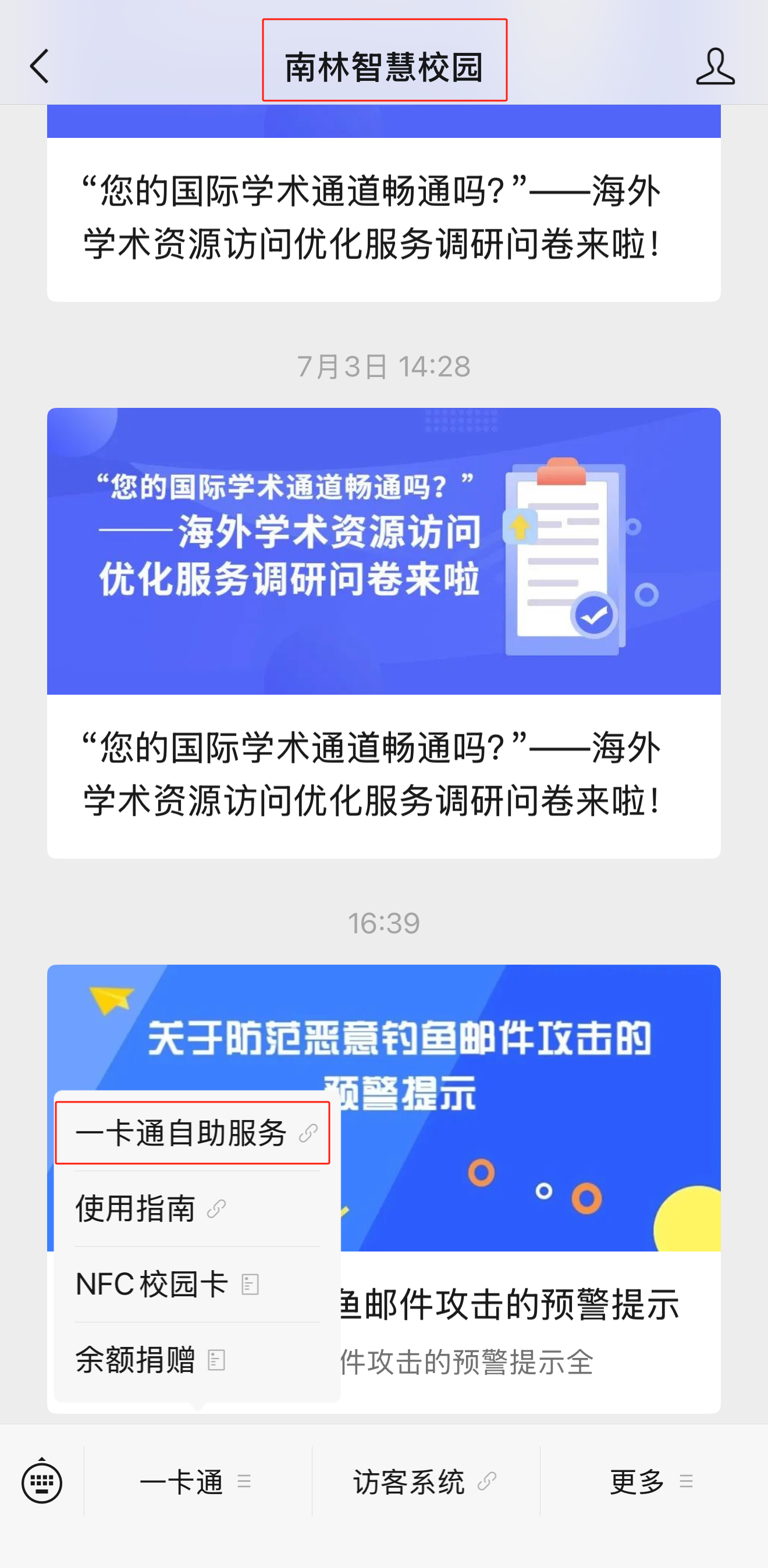Go back from 南林智慧校园 chat
768x1568 pixels.
pos(40,66)
